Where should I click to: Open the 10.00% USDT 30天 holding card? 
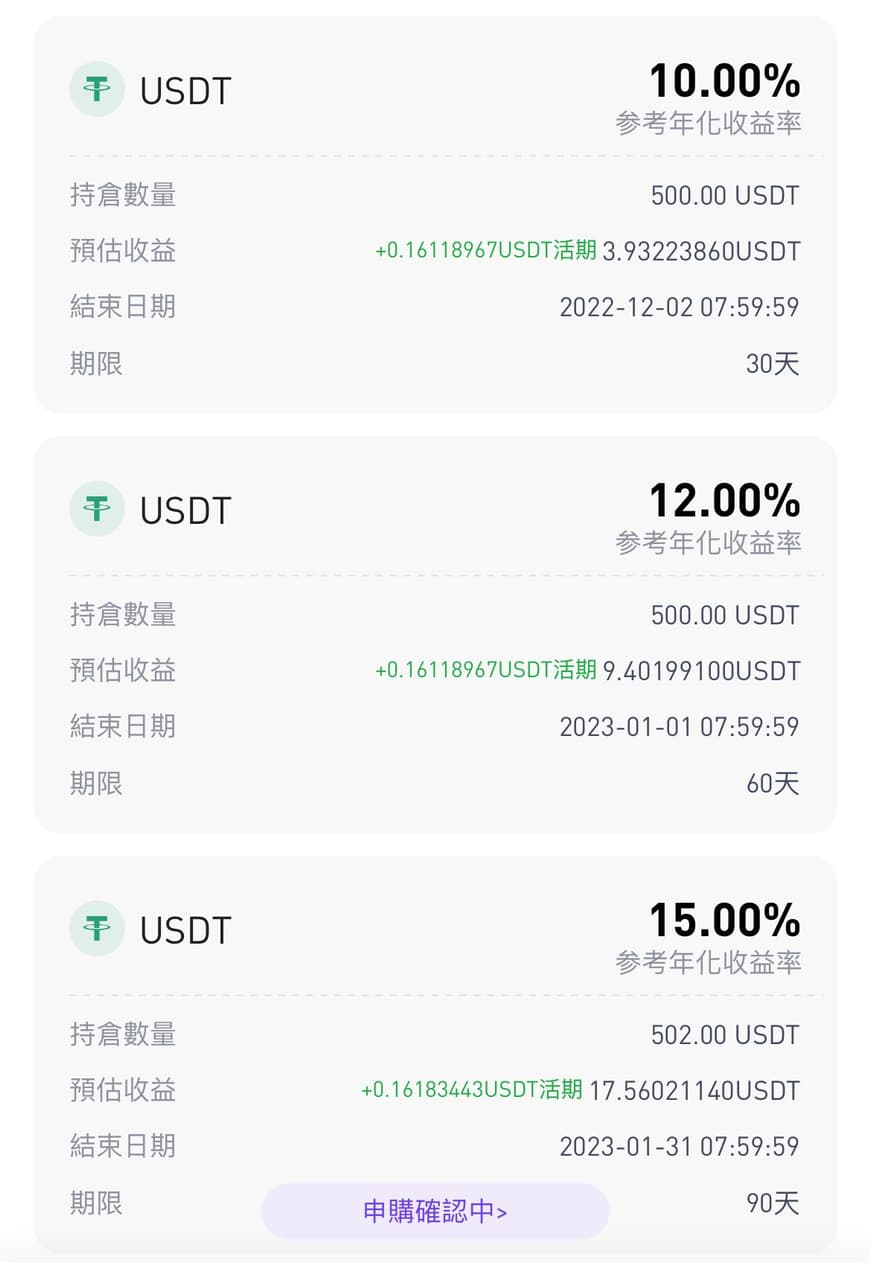435,214
